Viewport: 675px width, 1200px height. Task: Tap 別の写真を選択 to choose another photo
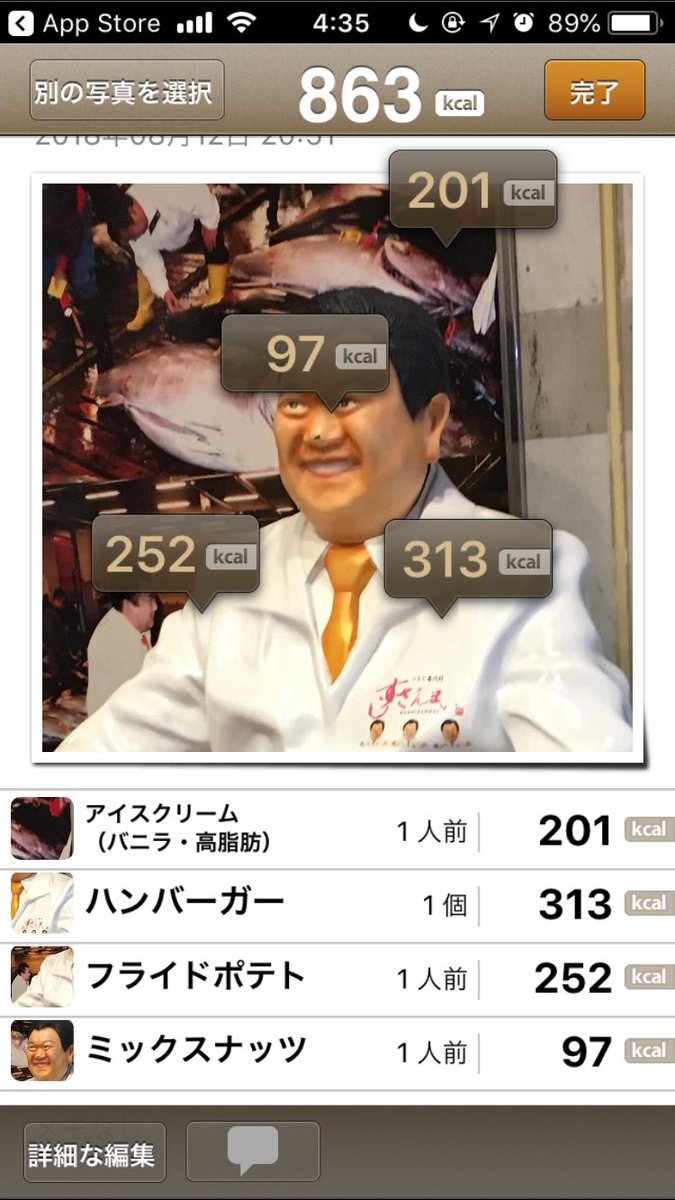(126, 91)
